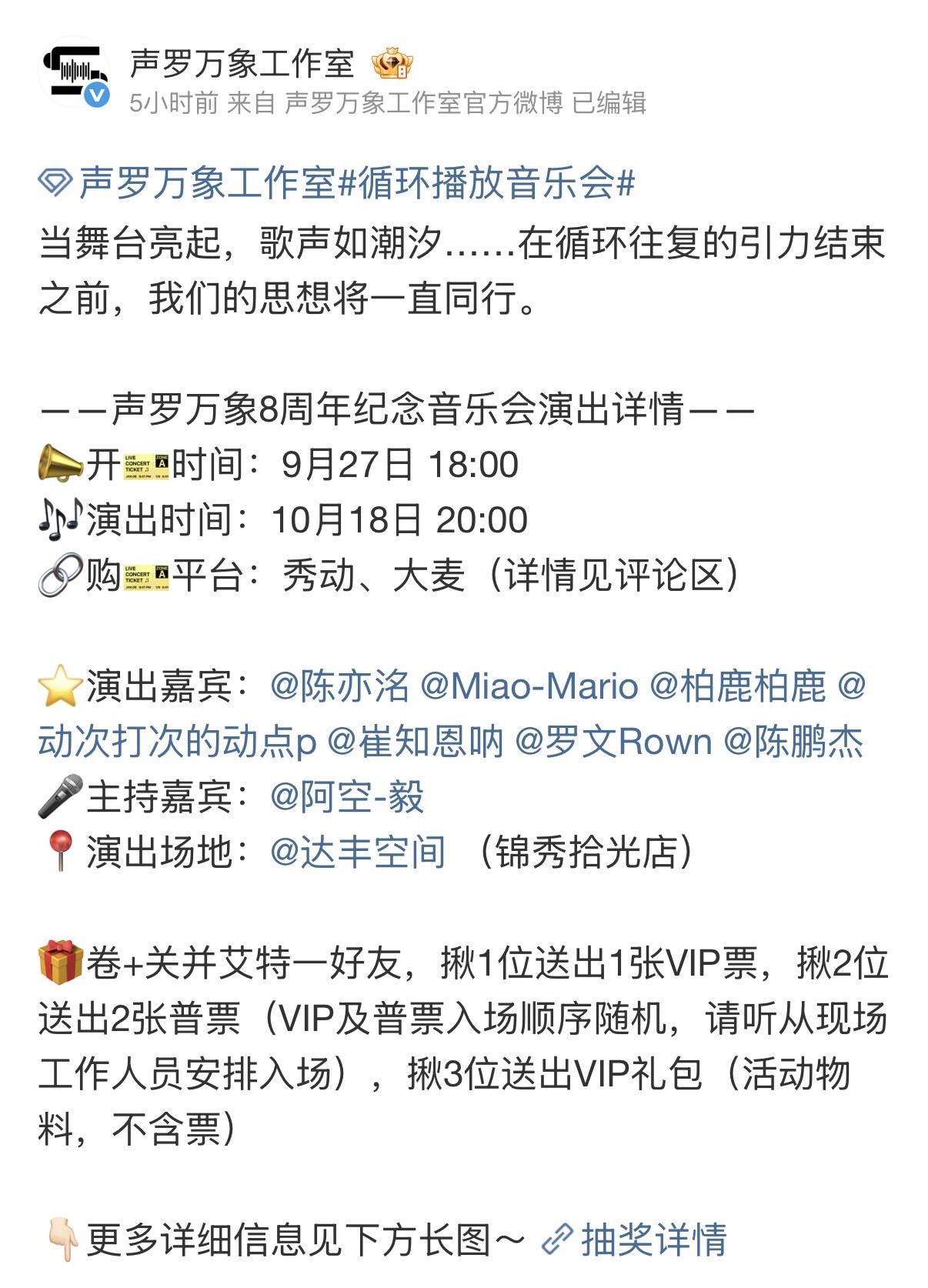Screen dimensions: 928x1288
Task: Visit @柏鹿柏鹿 profile
Action: click(738, 686)
